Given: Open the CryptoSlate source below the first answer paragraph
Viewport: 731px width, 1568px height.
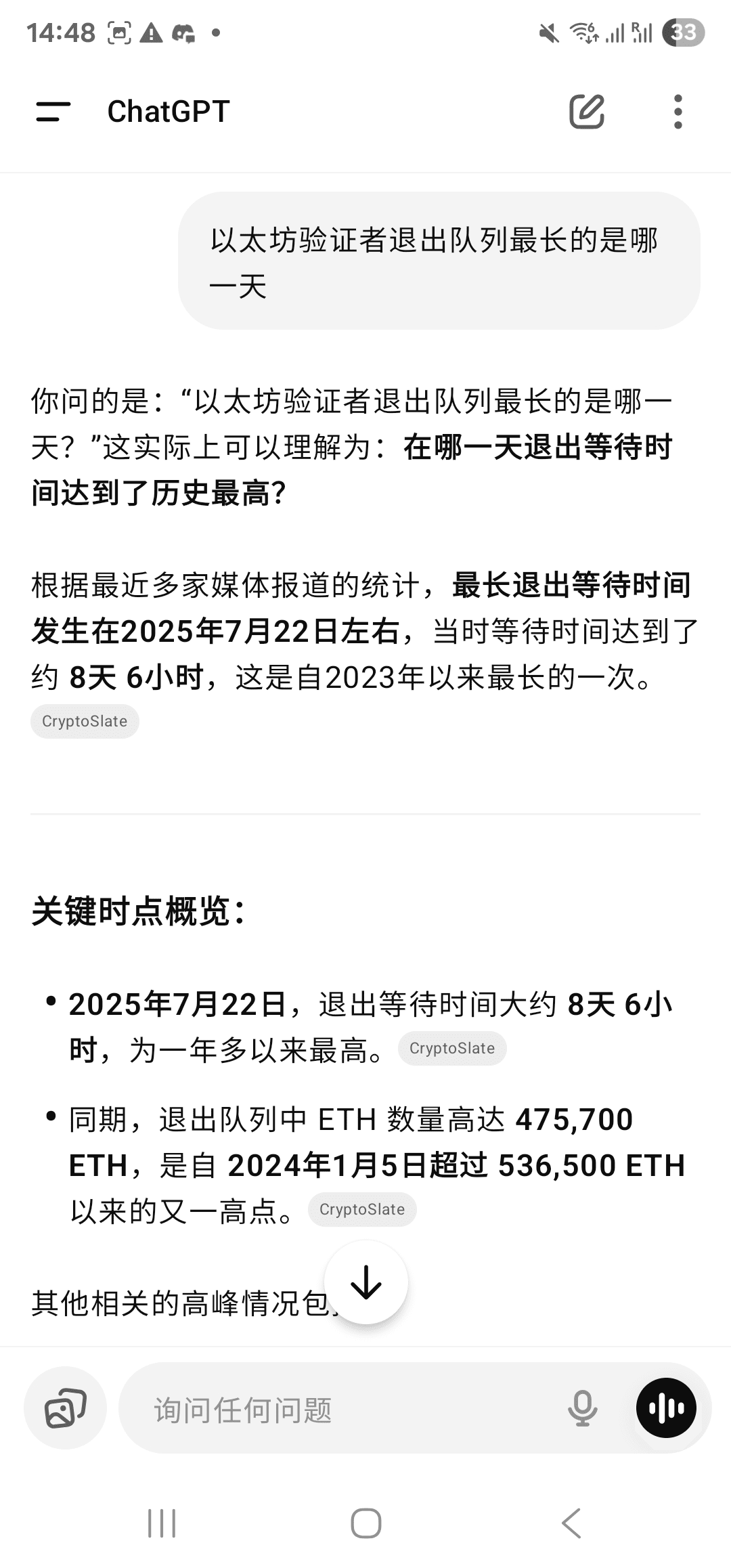Looking at the screenshot, I should pos(85,721).
